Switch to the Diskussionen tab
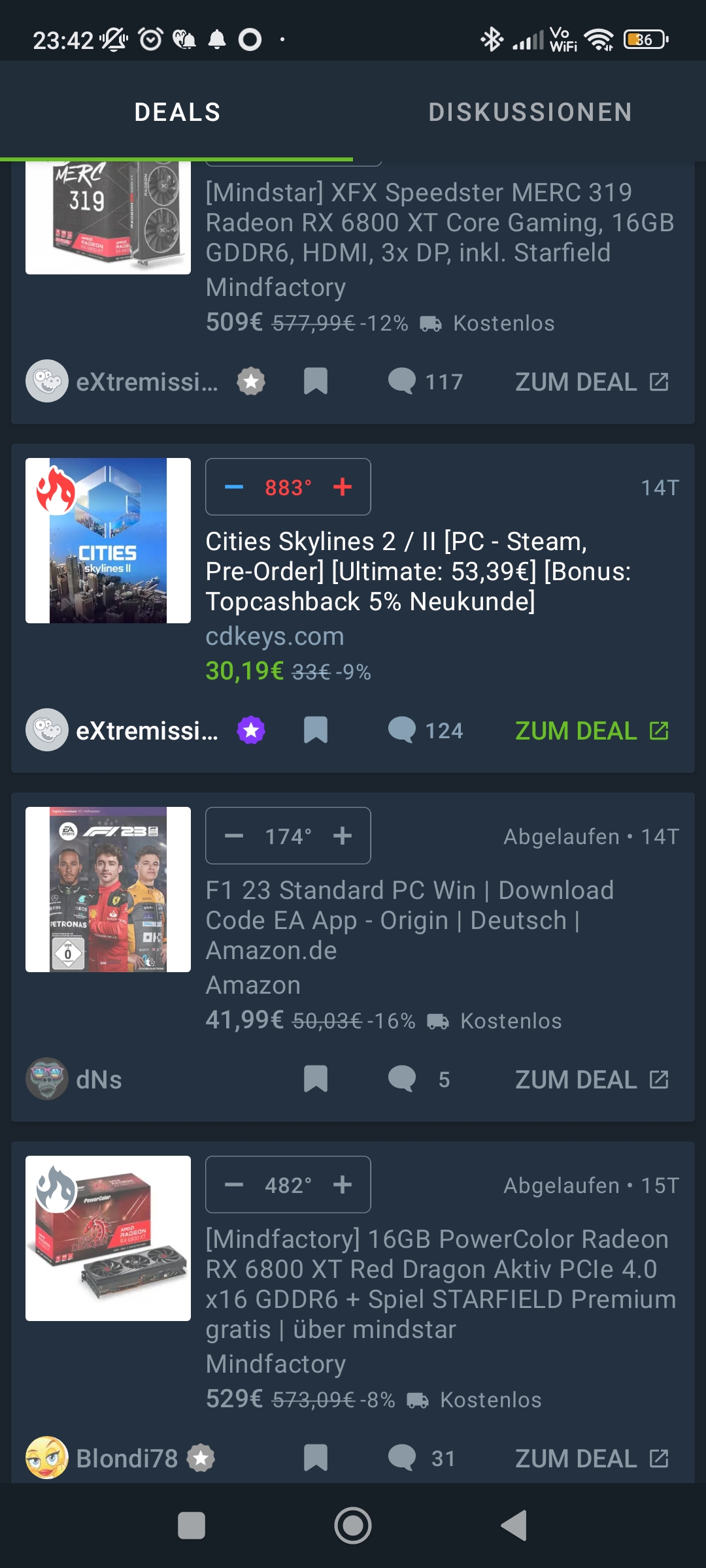The height and width of the screenshot is (1568, 706). click(x=529, y=112)
